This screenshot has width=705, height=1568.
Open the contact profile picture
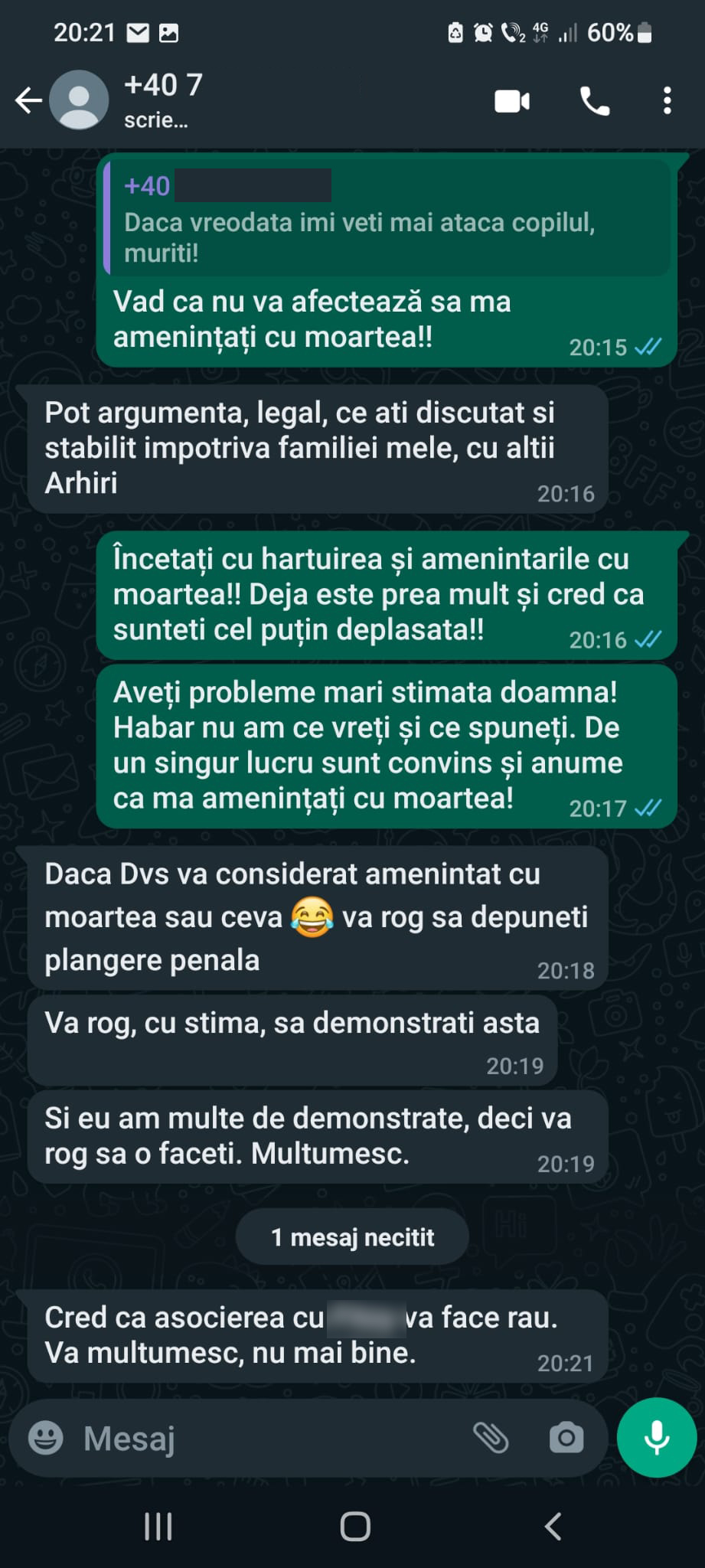click(x=79, y=100)
